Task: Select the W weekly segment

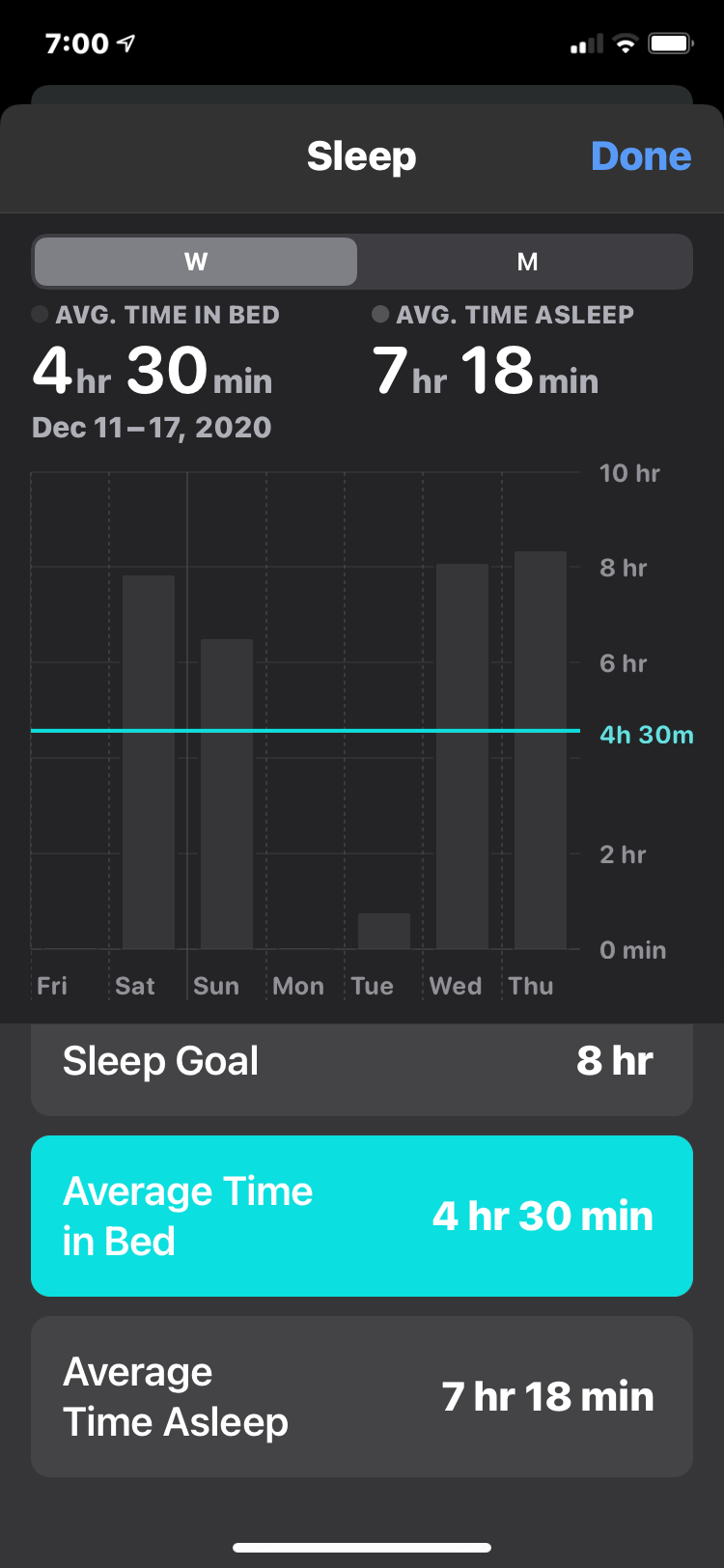Action: [196, 262]
